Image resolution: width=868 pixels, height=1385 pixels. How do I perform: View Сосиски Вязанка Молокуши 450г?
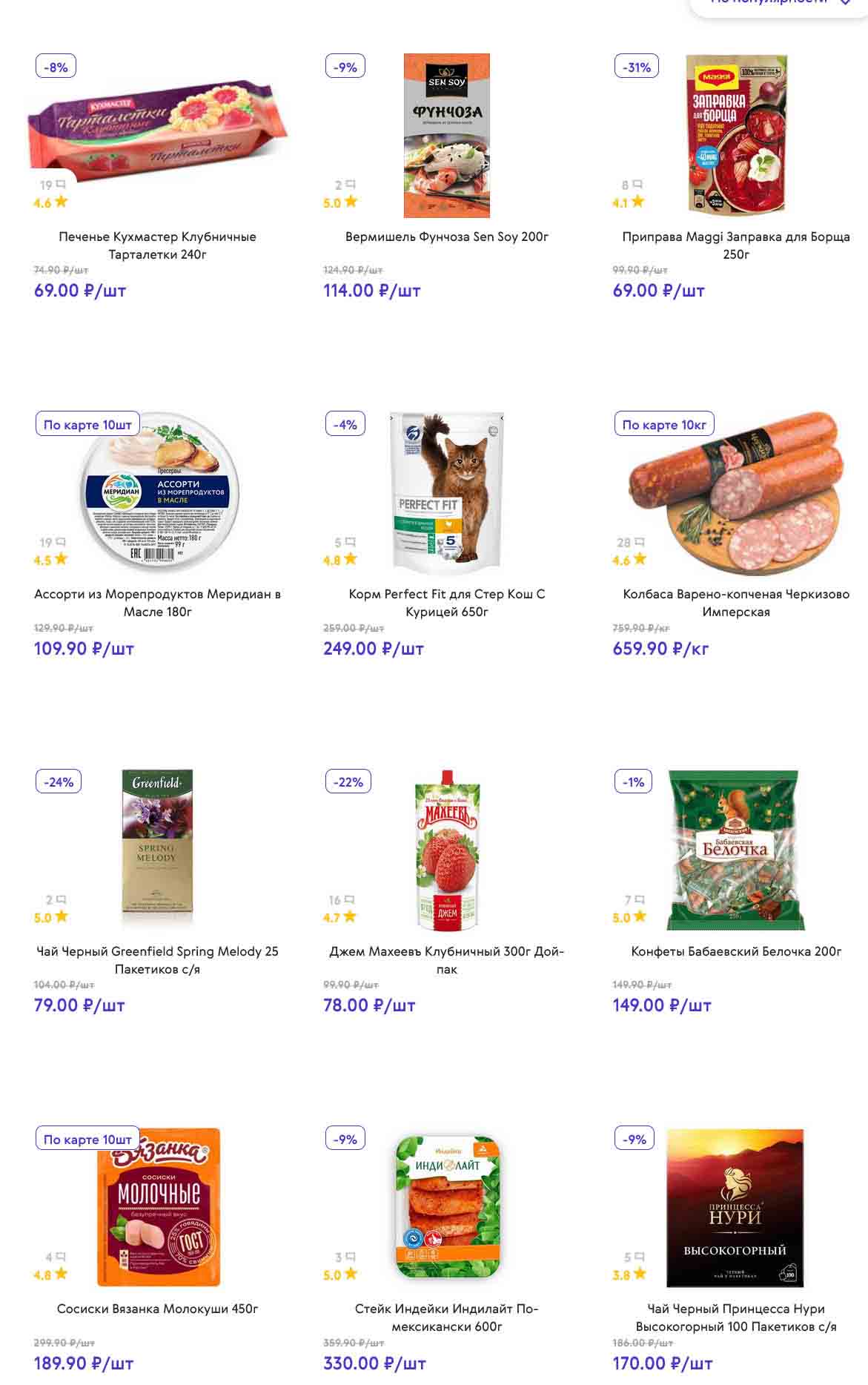coord(157,1309)
